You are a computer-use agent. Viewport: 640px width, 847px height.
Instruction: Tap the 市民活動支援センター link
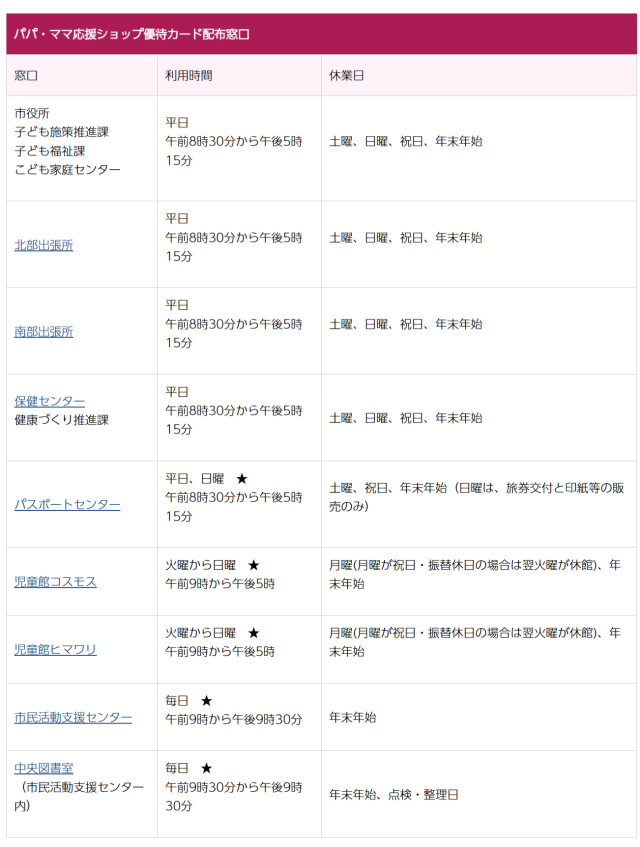click(73, 718)
